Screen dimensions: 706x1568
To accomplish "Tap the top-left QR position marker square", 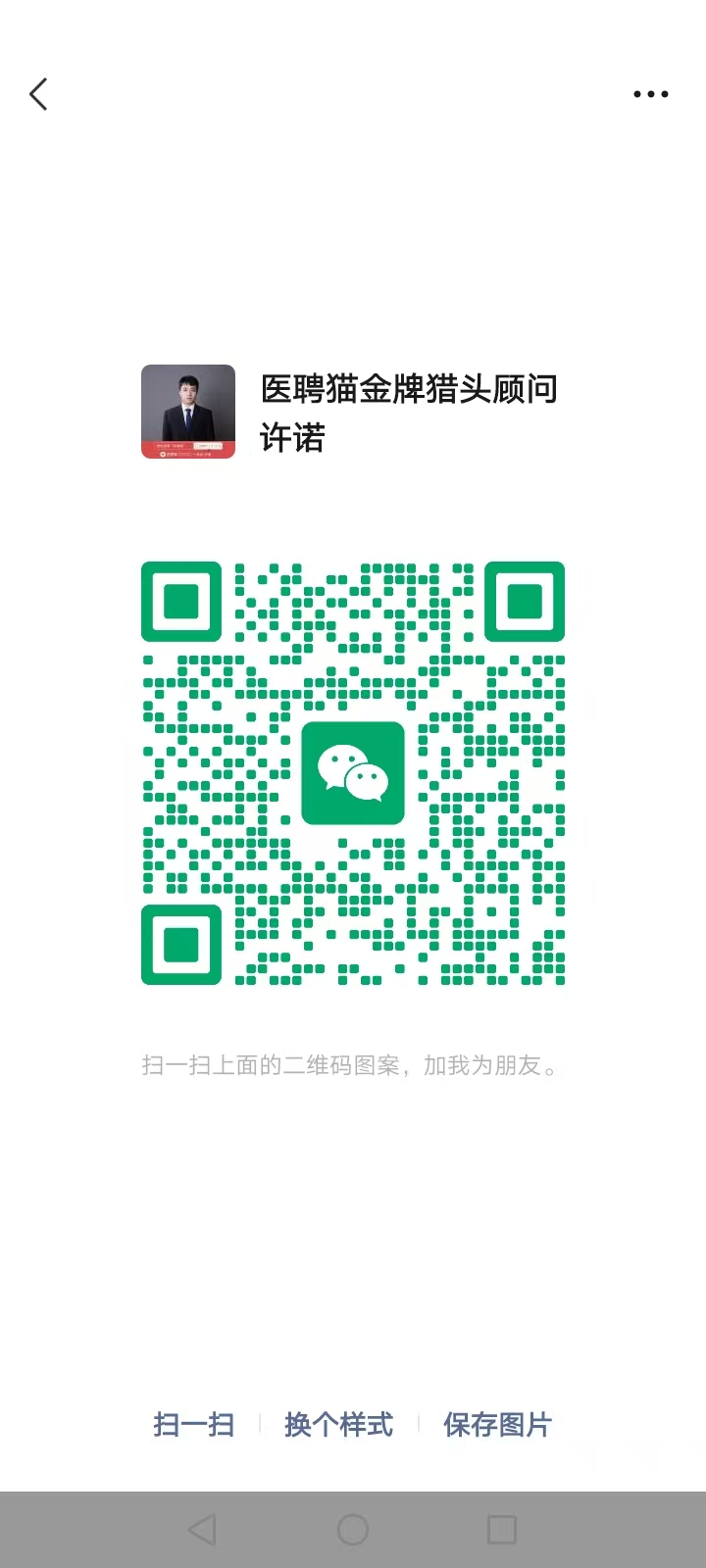I will (x=182, y=602).
